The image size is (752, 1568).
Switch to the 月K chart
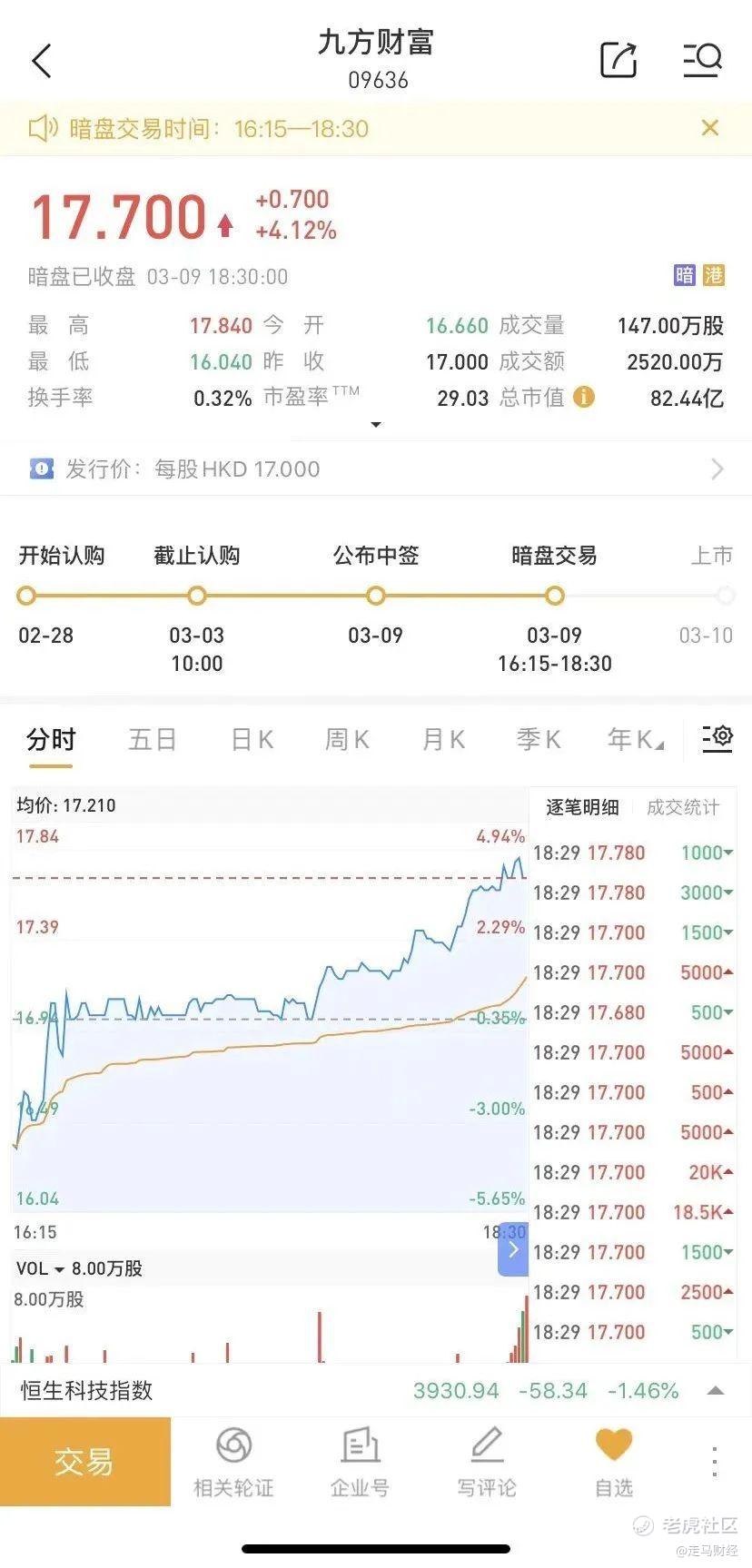(x=443, y=740)
